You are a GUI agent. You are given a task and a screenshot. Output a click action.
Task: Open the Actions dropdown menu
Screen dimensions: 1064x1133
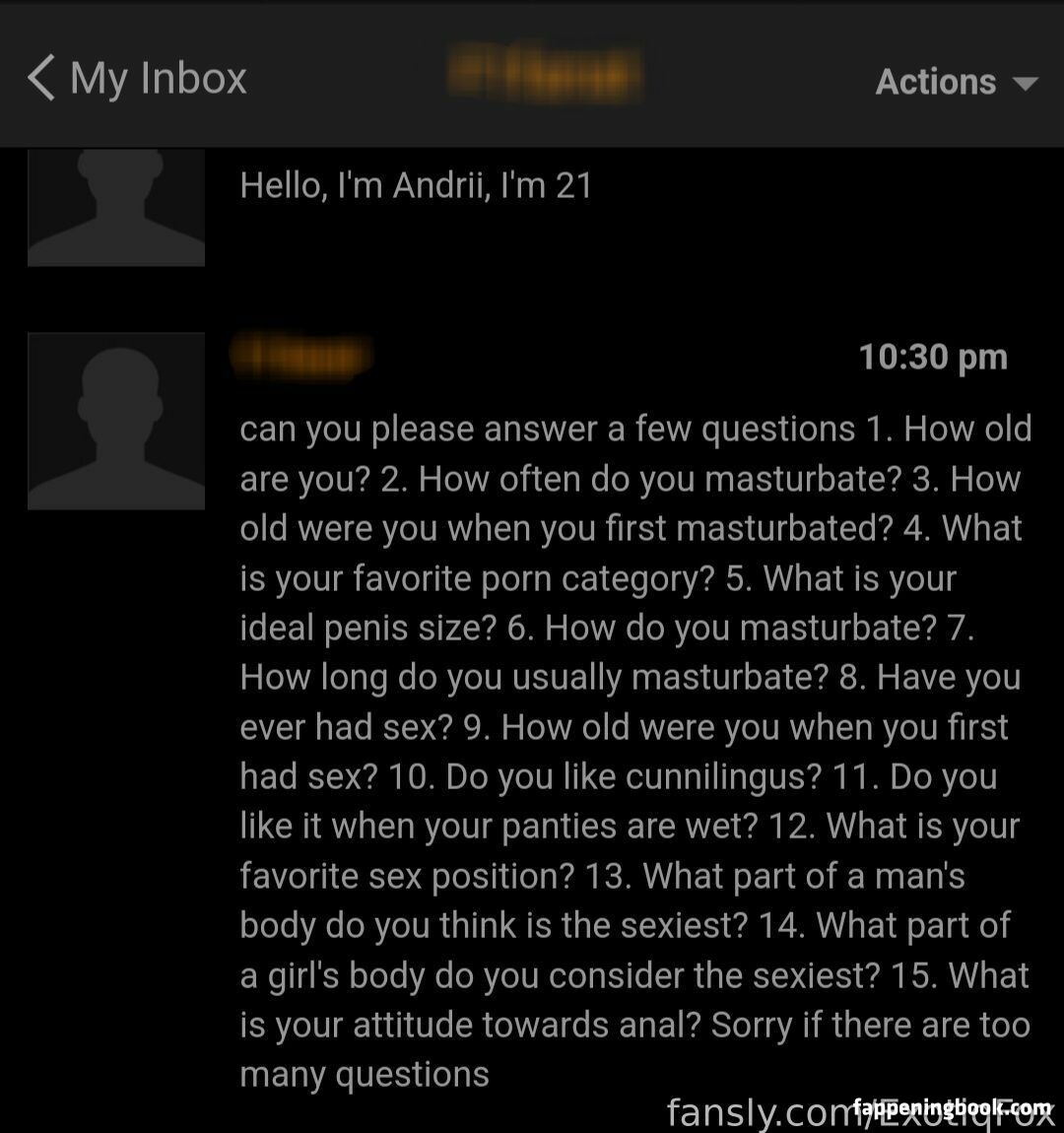tap(956, 82)
